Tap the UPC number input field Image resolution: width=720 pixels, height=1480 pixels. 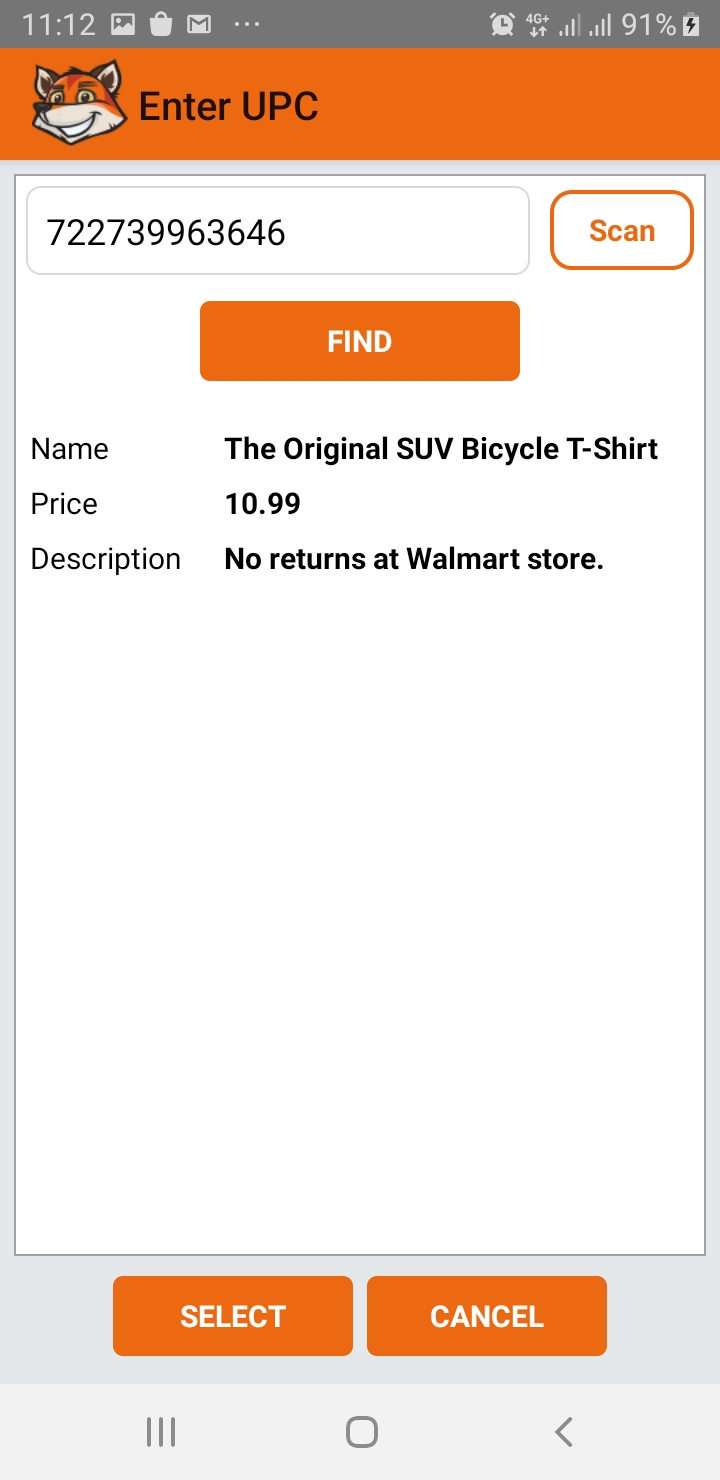[277, 231]
